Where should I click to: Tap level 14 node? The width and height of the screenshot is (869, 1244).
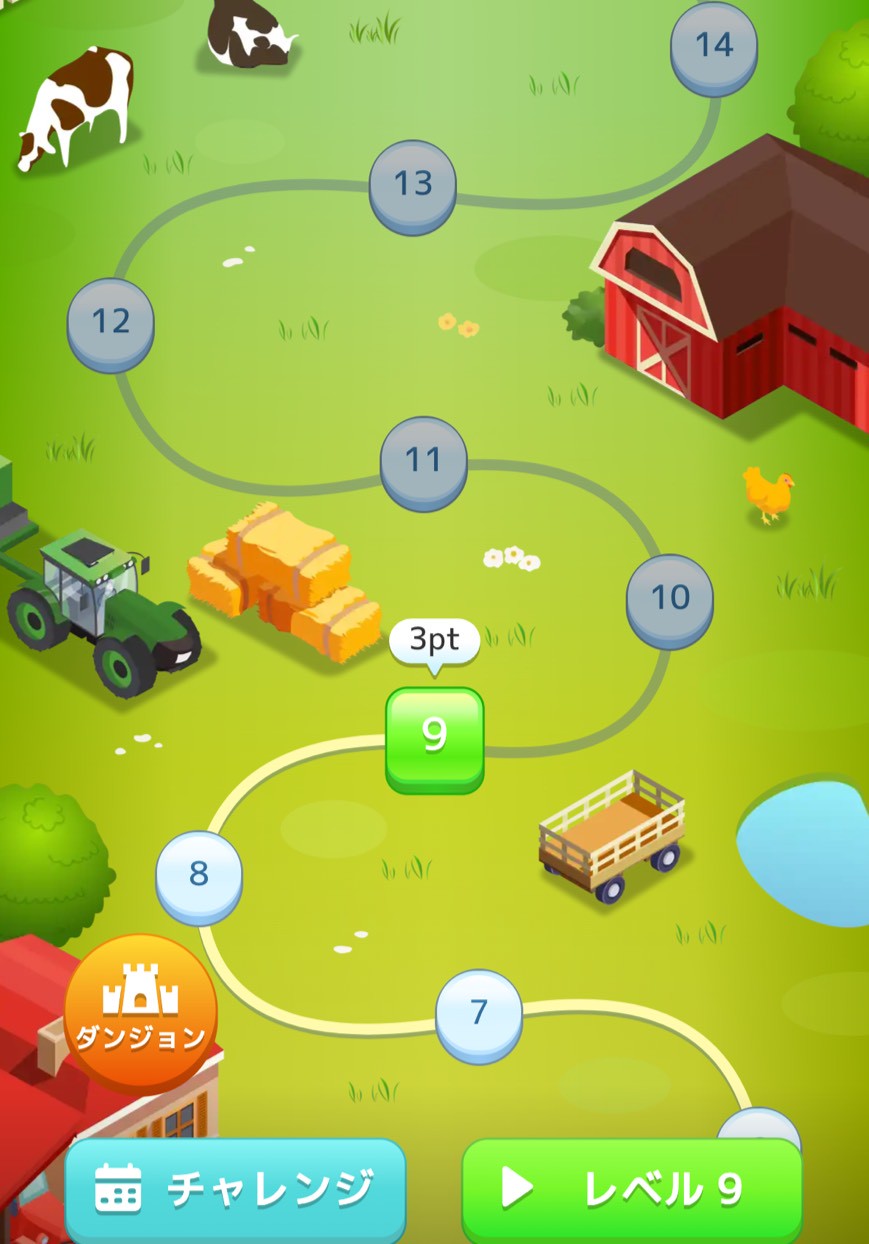[x=713, y=46]
